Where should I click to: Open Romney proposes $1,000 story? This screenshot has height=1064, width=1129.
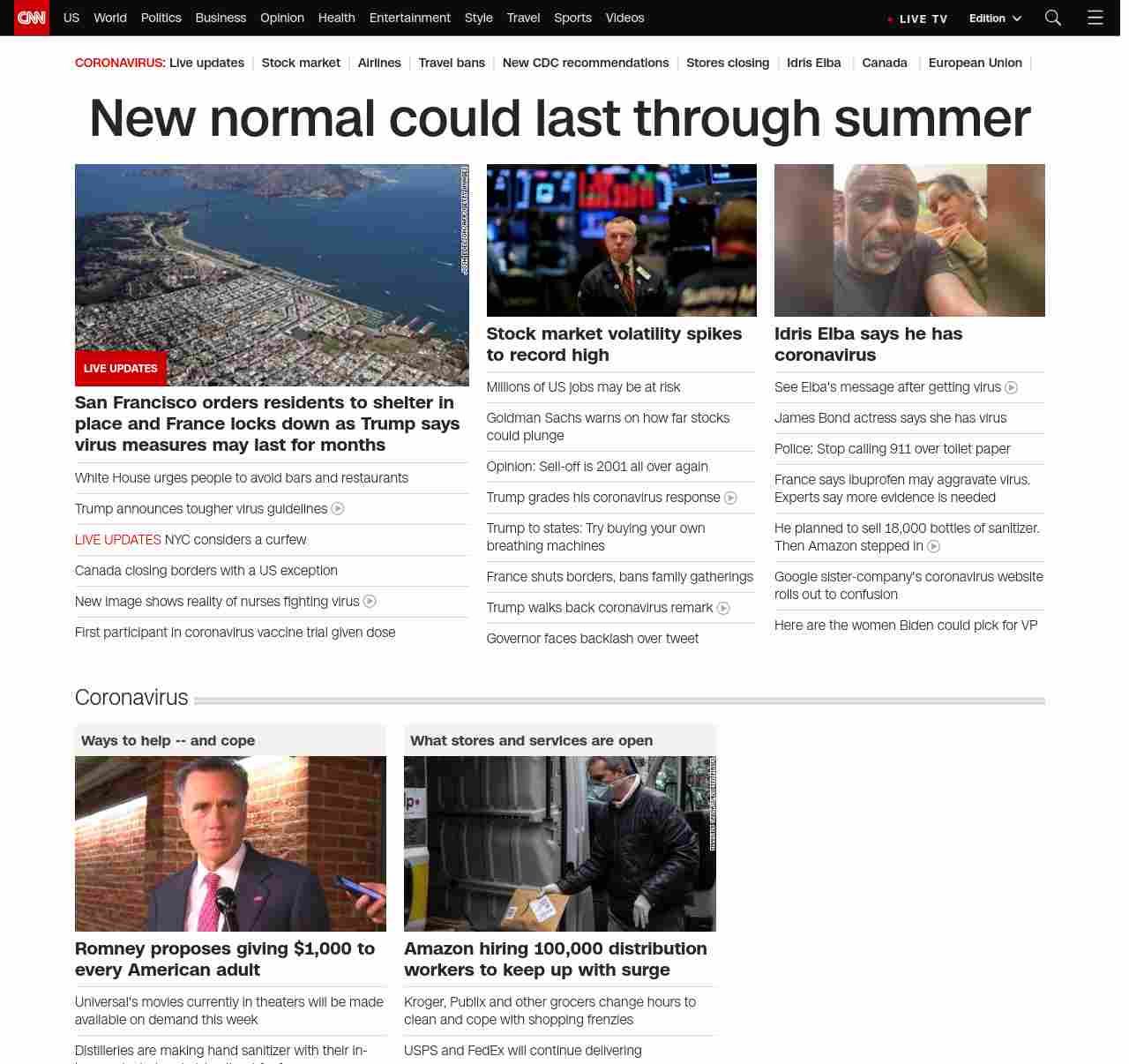225,959
